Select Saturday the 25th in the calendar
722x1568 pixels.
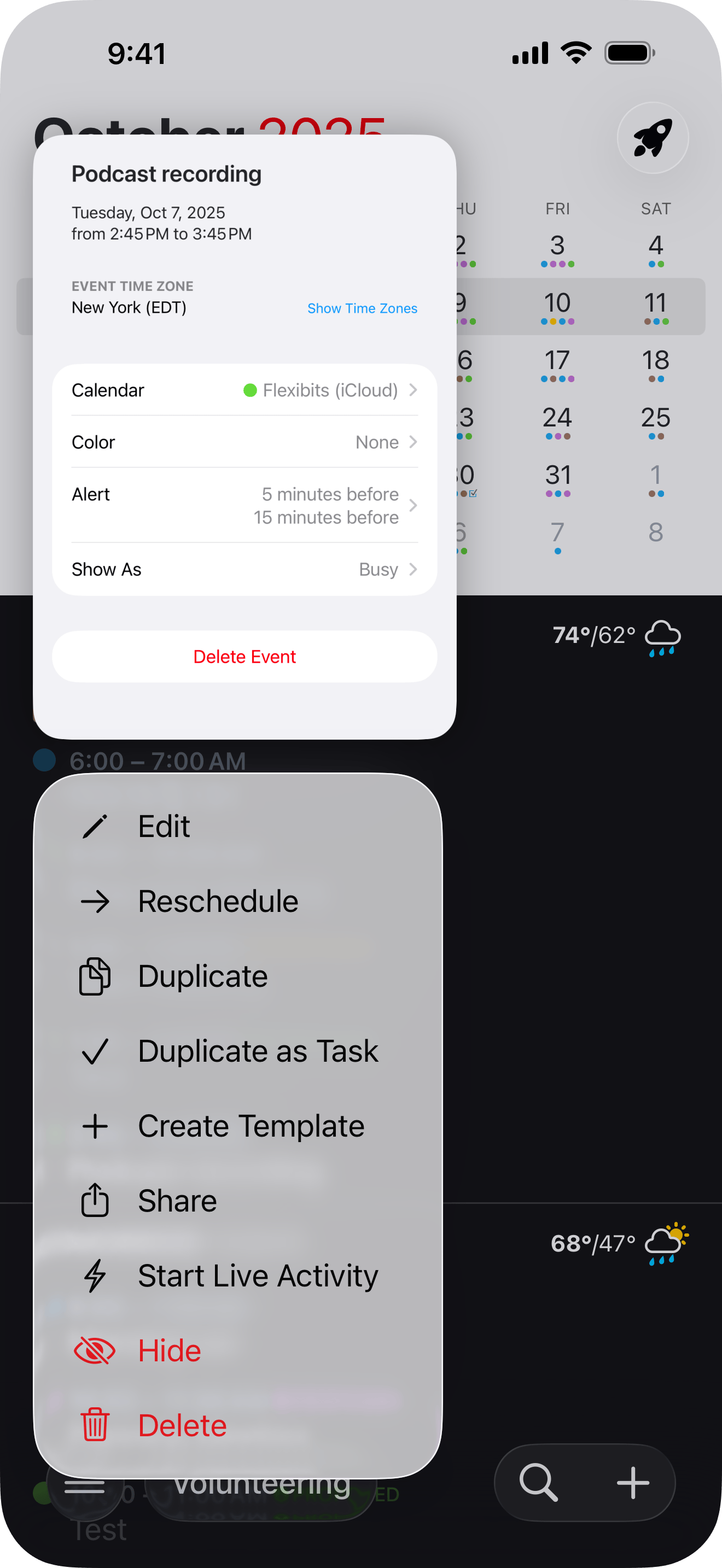pos(655,420)
